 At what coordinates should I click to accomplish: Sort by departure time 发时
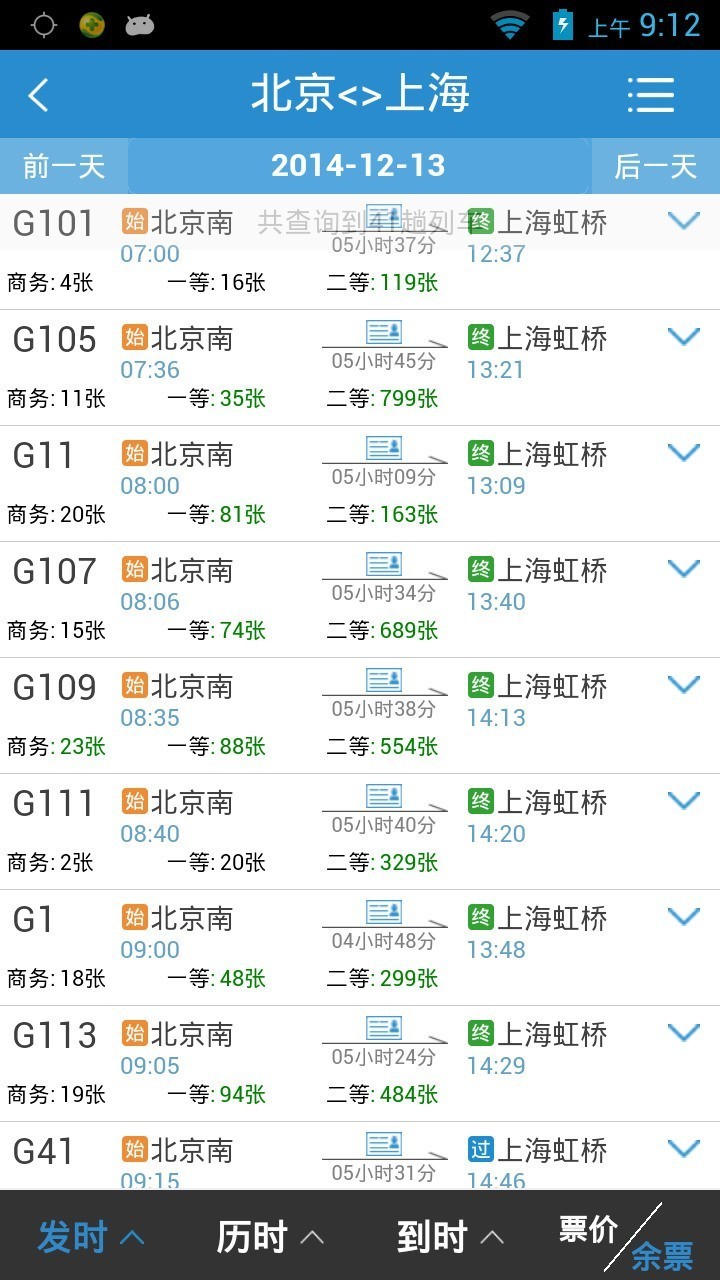click(x=90, y=1237)
